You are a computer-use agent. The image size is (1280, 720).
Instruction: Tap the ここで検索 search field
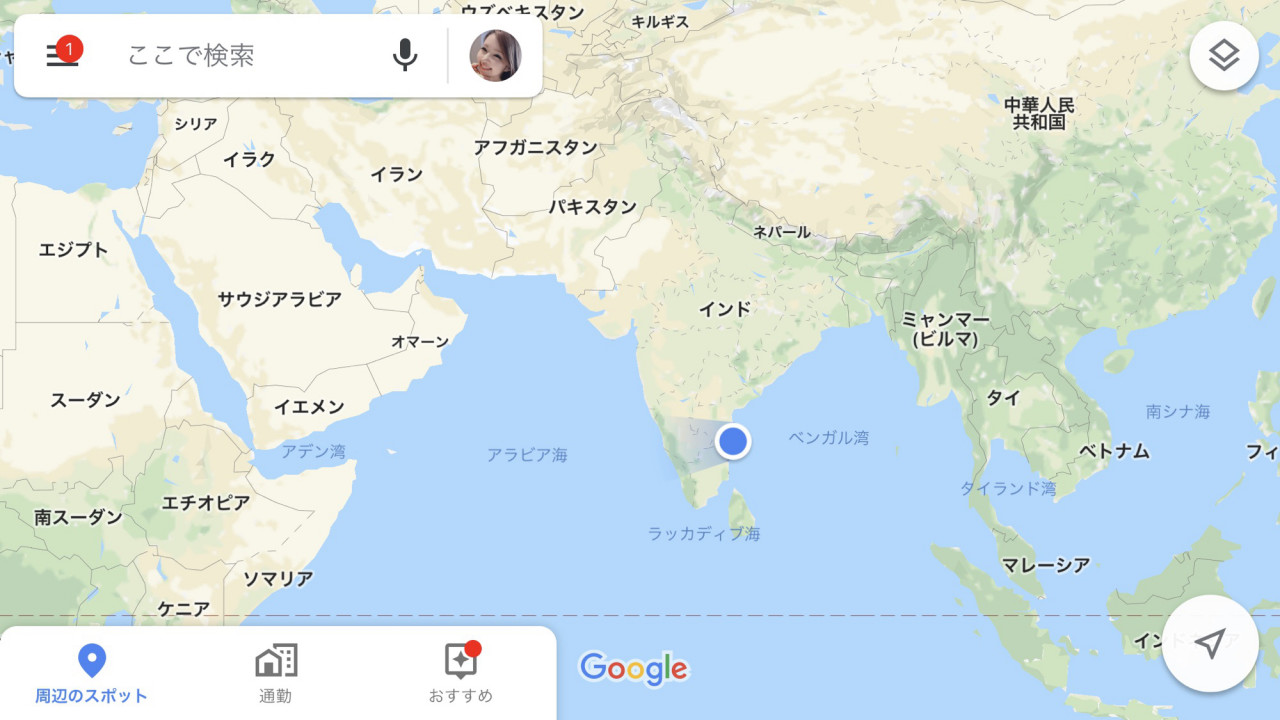tap(240, 56)
